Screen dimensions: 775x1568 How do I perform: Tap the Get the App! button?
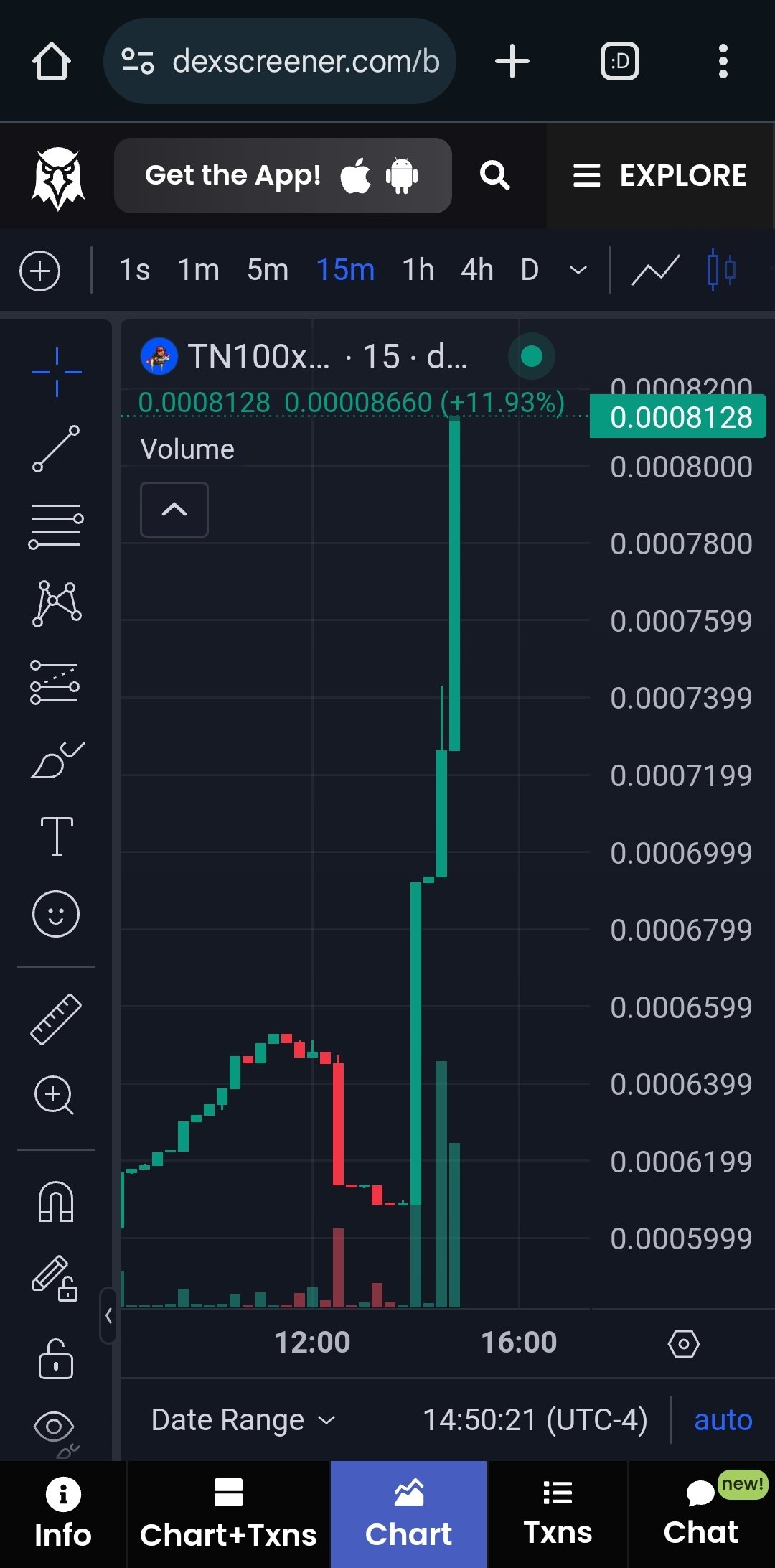point(283,176)
